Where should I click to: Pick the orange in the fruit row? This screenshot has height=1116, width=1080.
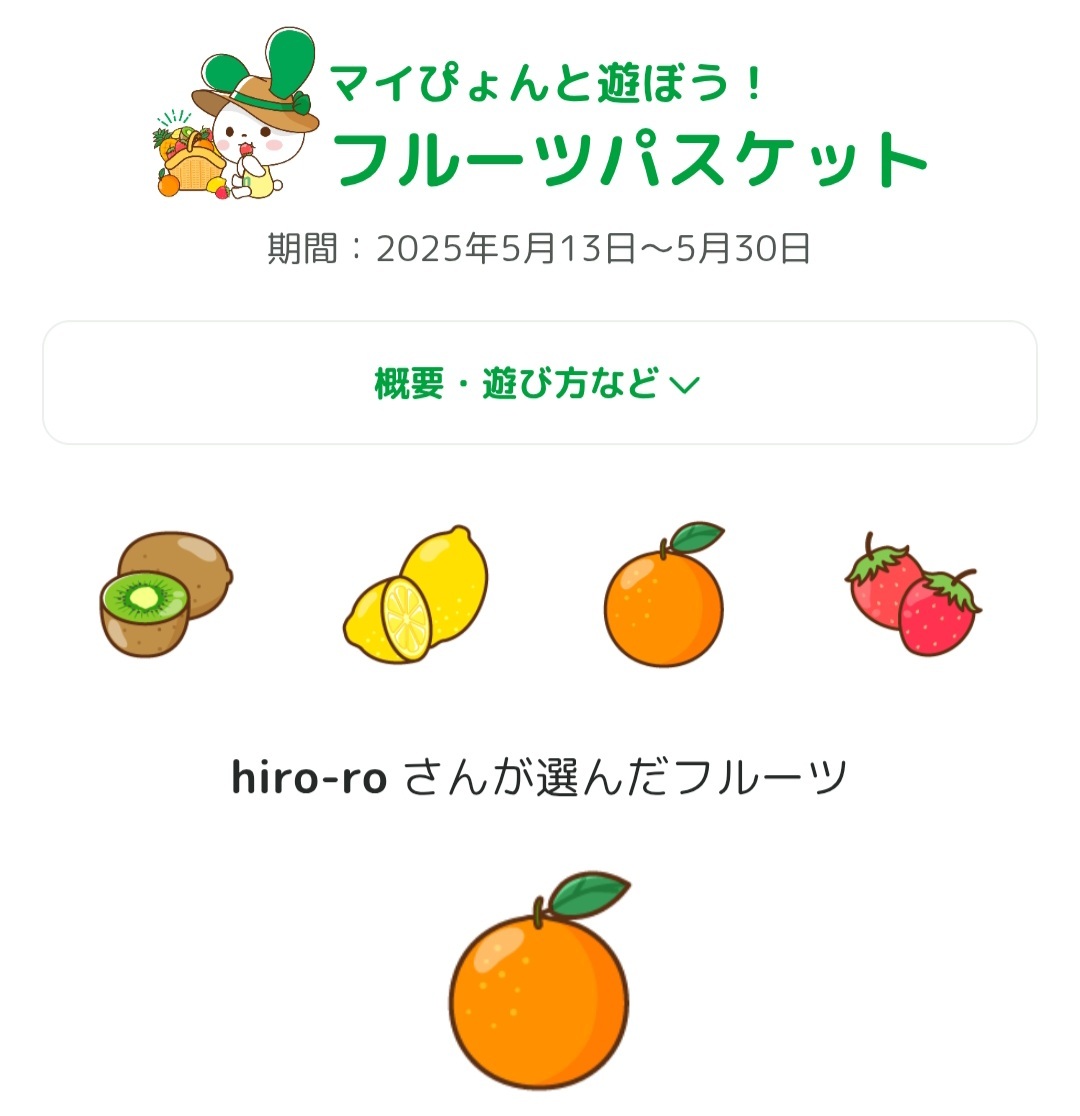664,594
